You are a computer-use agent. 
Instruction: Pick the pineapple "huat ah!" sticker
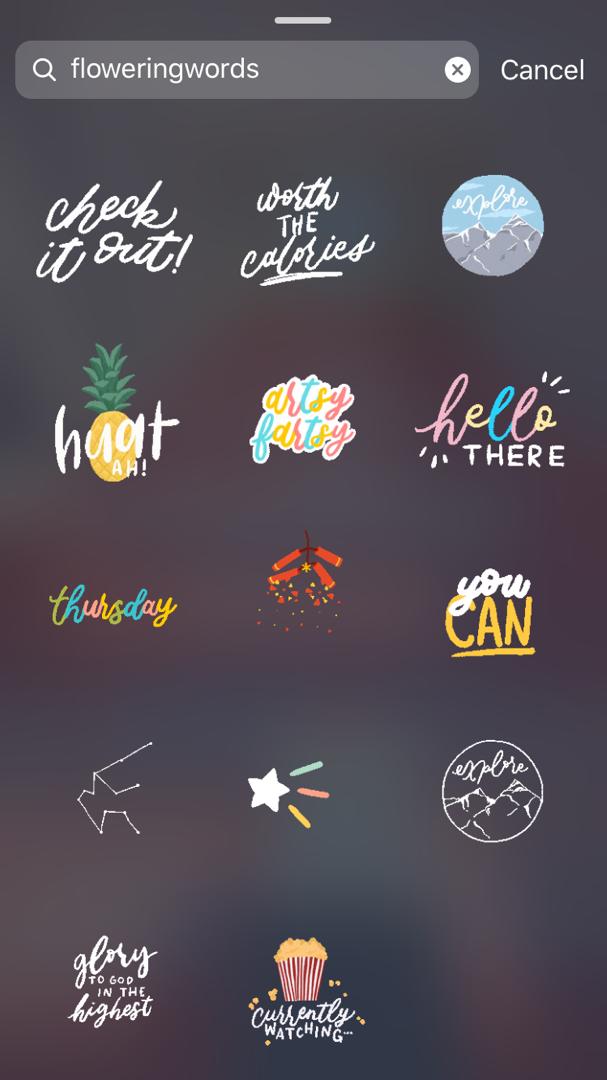113,417
